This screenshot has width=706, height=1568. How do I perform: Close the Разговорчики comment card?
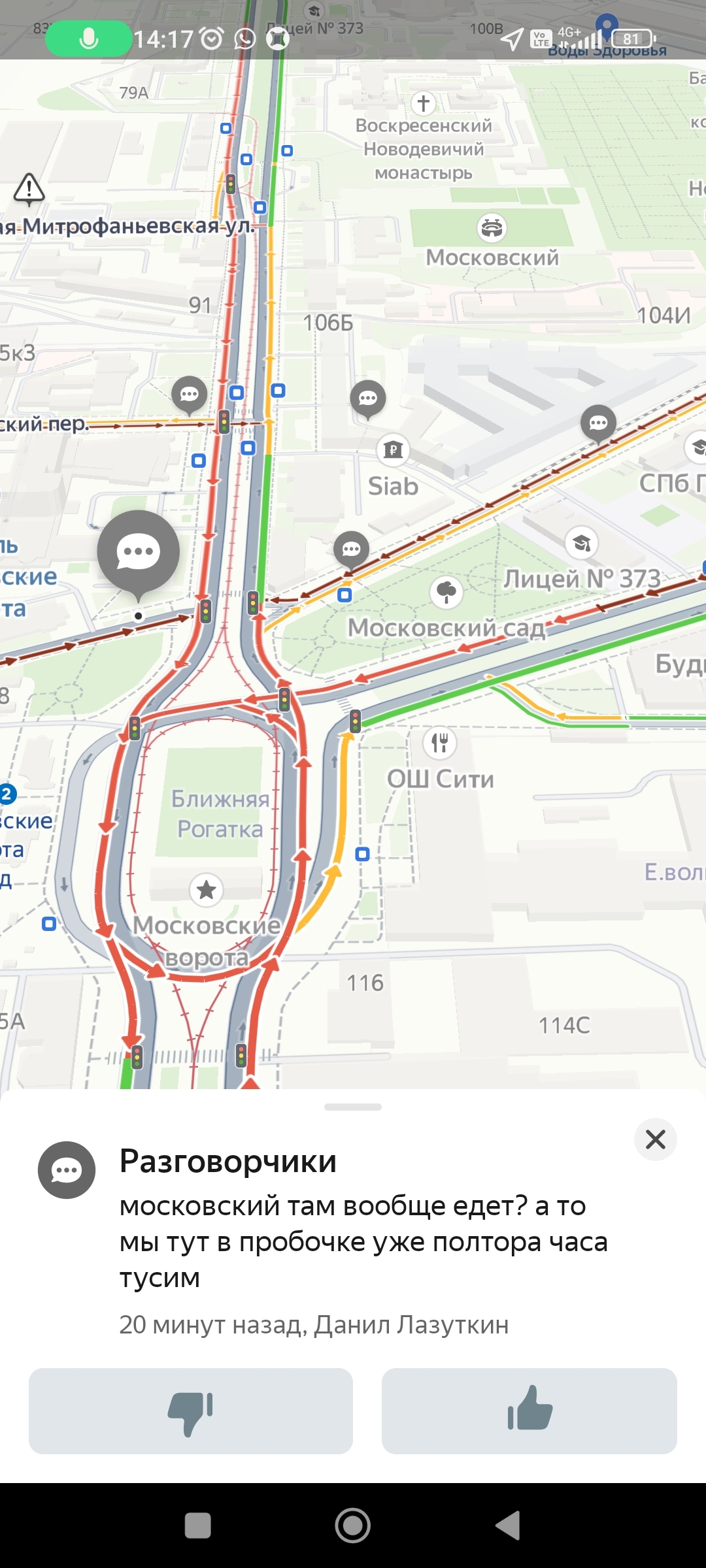point(655,1139)
